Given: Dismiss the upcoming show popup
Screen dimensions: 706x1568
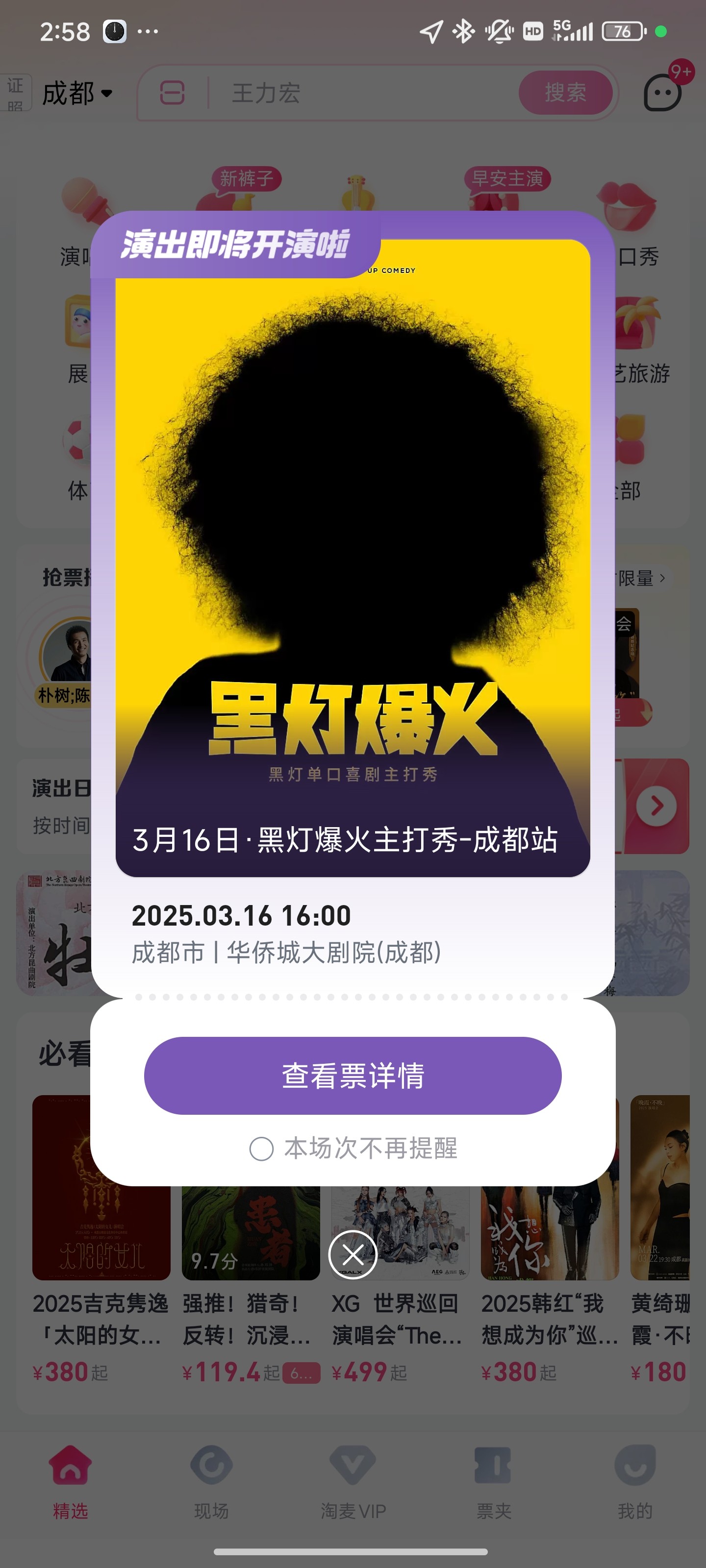Looking at the screenshot, I should click(x=353, y=1254).
